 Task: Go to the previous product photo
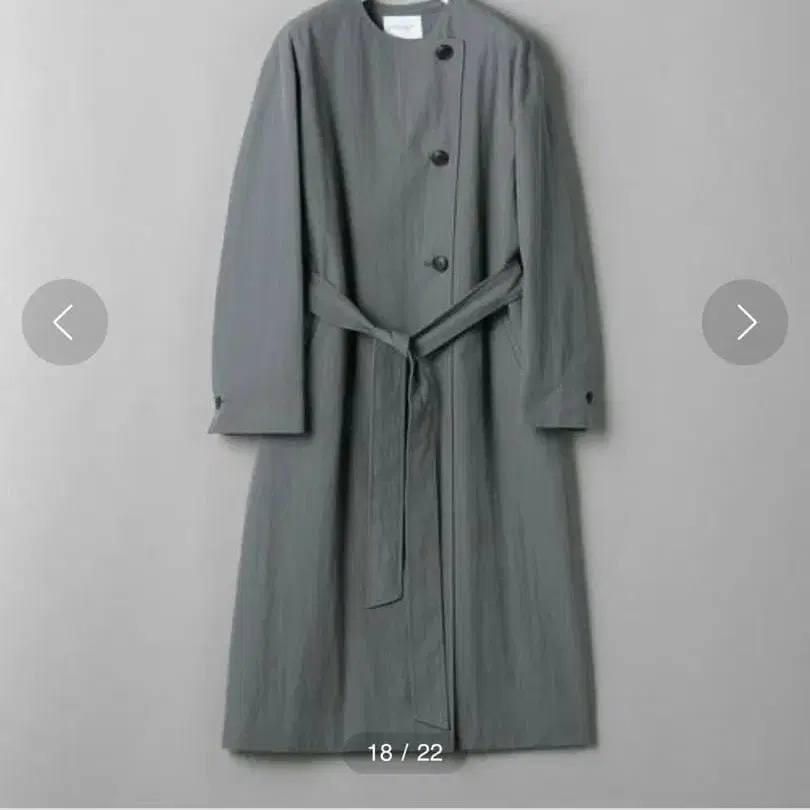(64, 322)
